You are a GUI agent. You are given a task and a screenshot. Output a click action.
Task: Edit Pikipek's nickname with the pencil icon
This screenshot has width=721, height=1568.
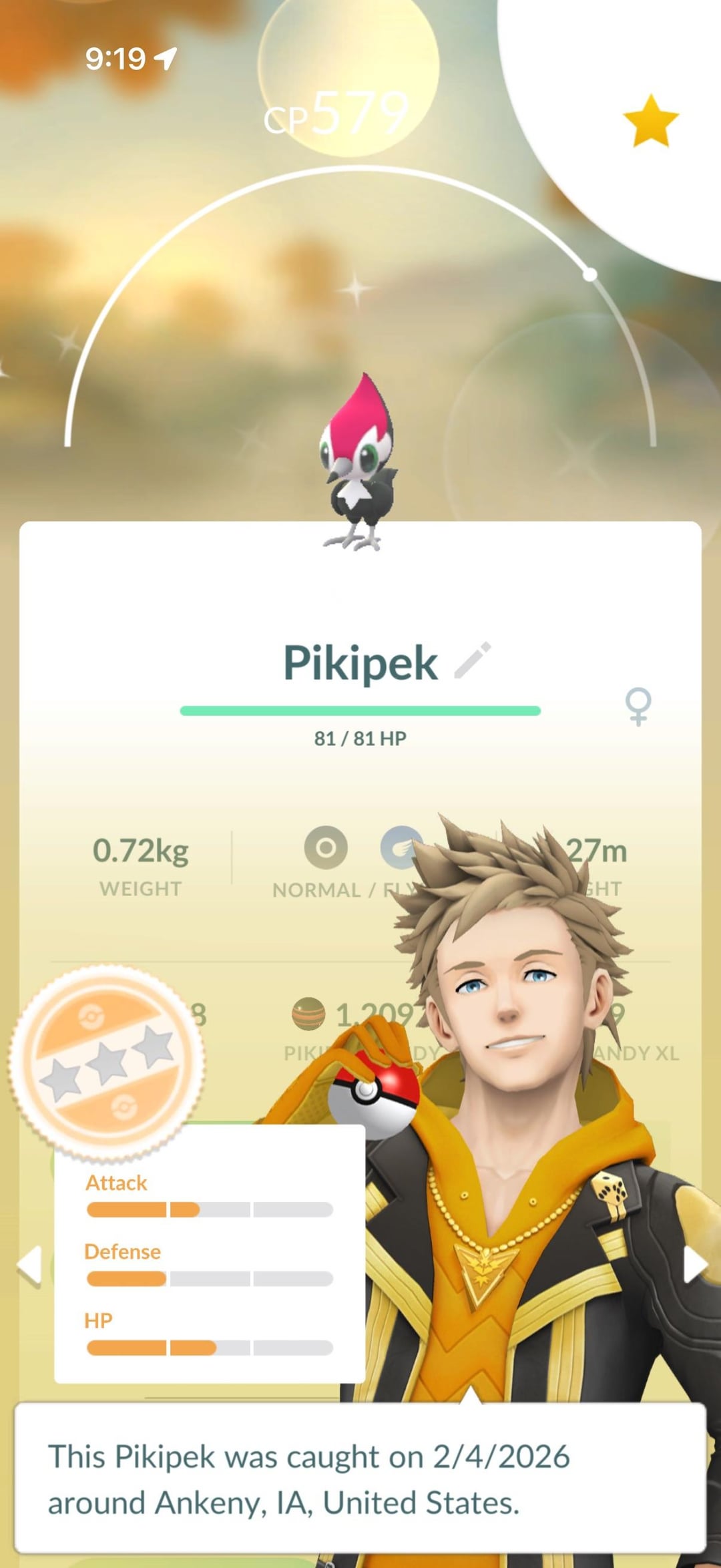click(x=473, y=660)
